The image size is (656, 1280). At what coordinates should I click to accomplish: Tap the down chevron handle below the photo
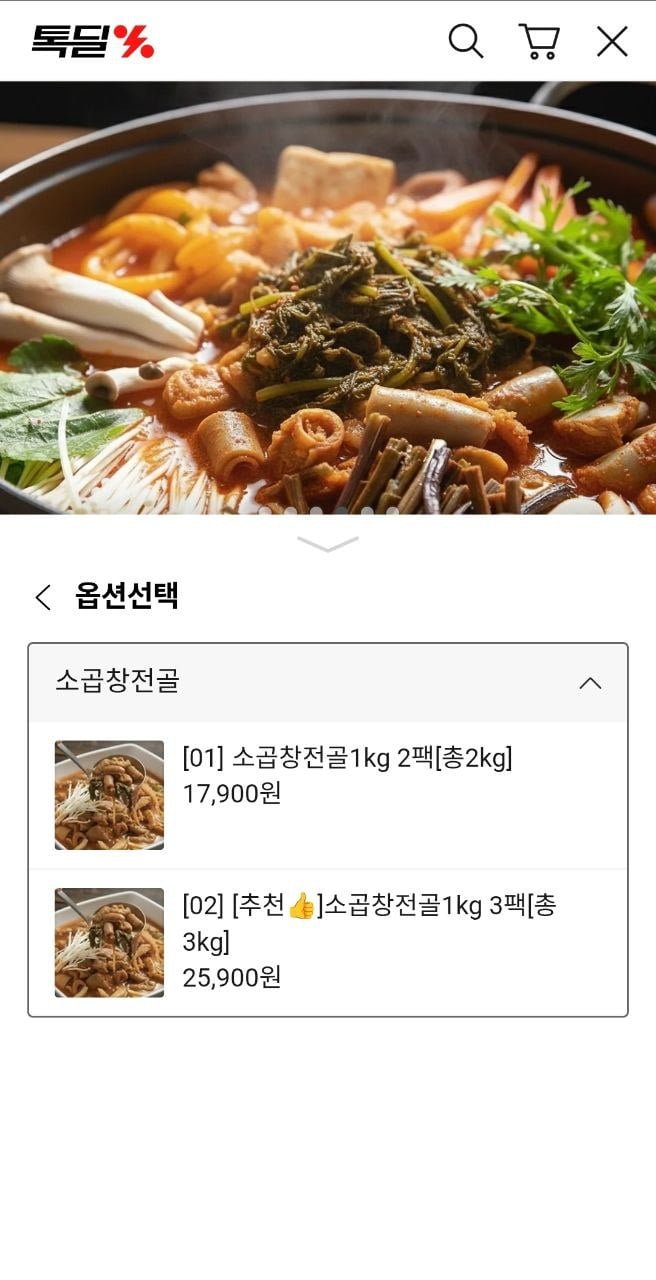[328, 544]
